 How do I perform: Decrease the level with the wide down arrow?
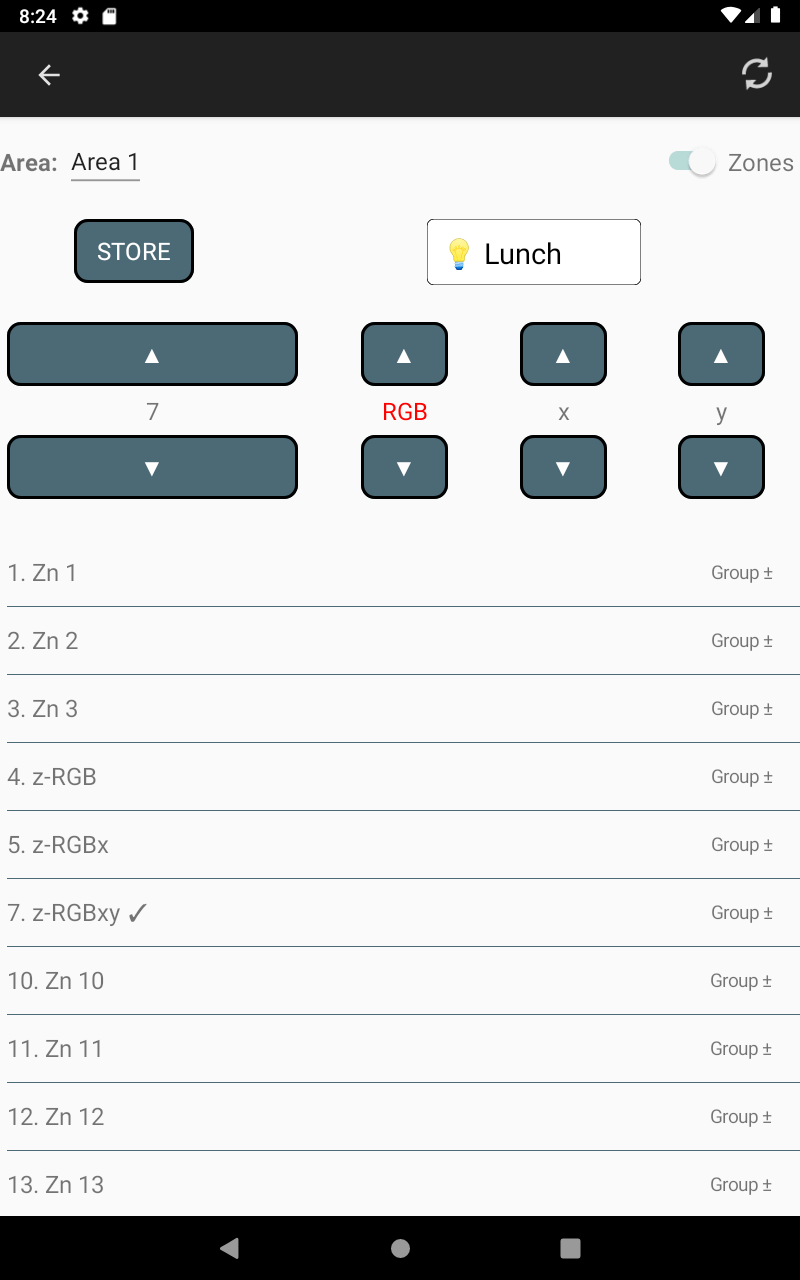tap(152, 467)
